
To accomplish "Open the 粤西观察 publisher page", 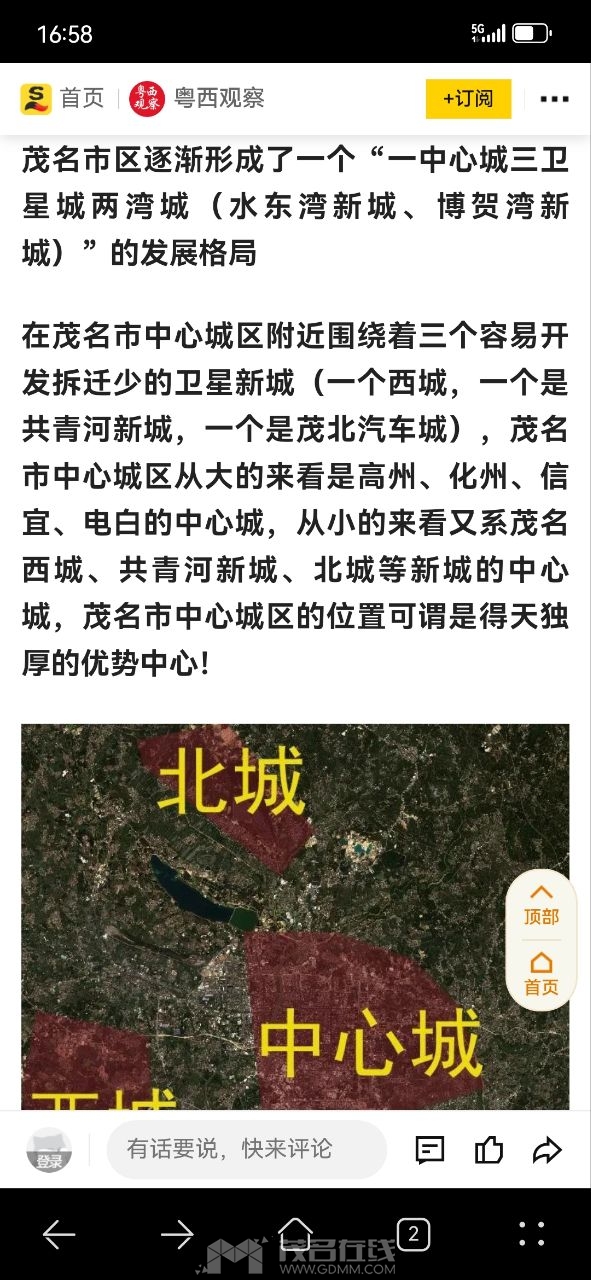I will pyautogui.click(x=197, y=98).
